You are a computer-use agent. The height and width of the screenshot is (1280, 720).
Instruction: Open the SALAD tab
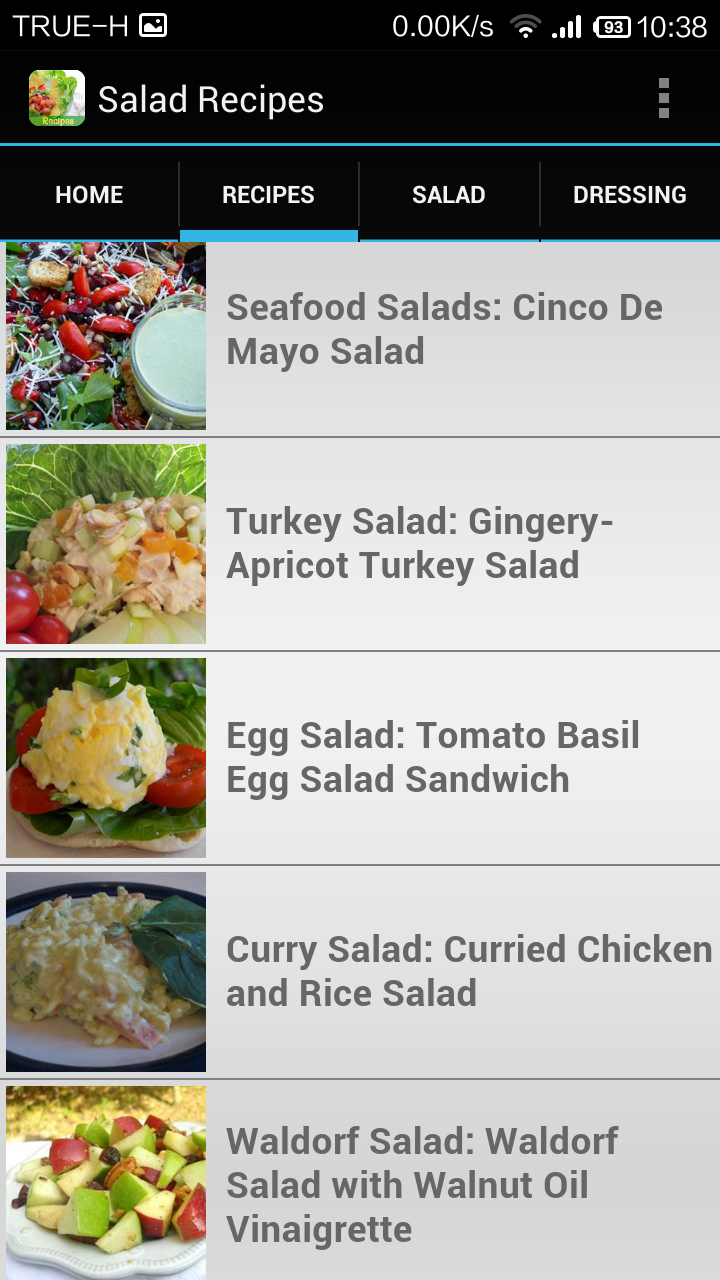tap(448, 194)
